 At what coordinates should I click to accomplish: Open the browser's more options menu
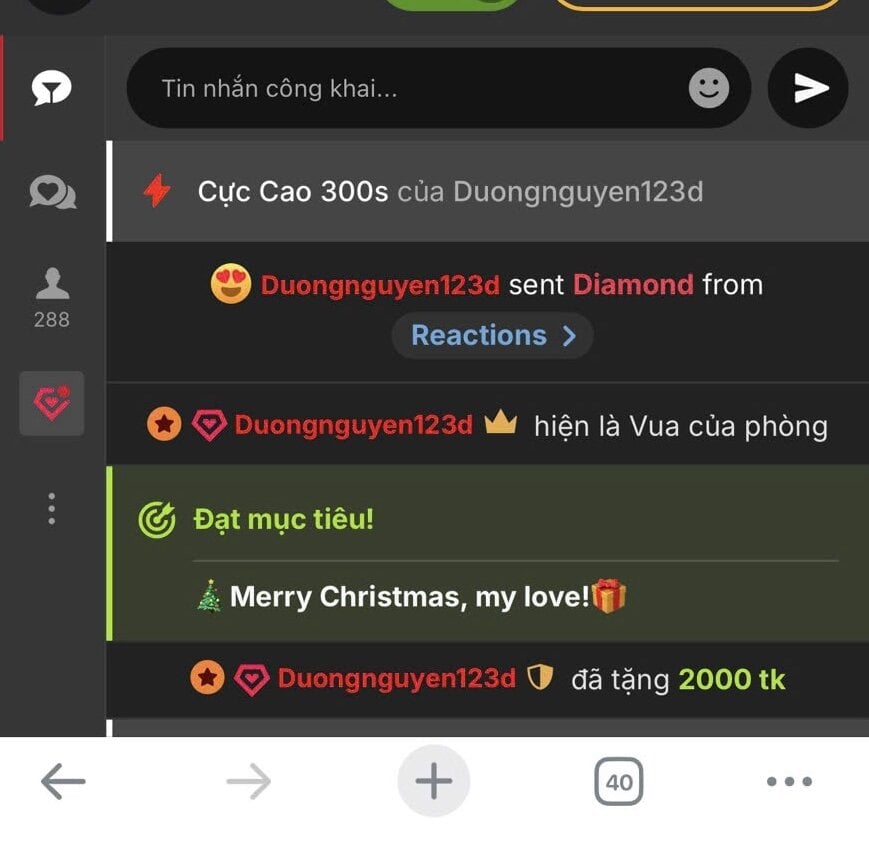[789, 781]
